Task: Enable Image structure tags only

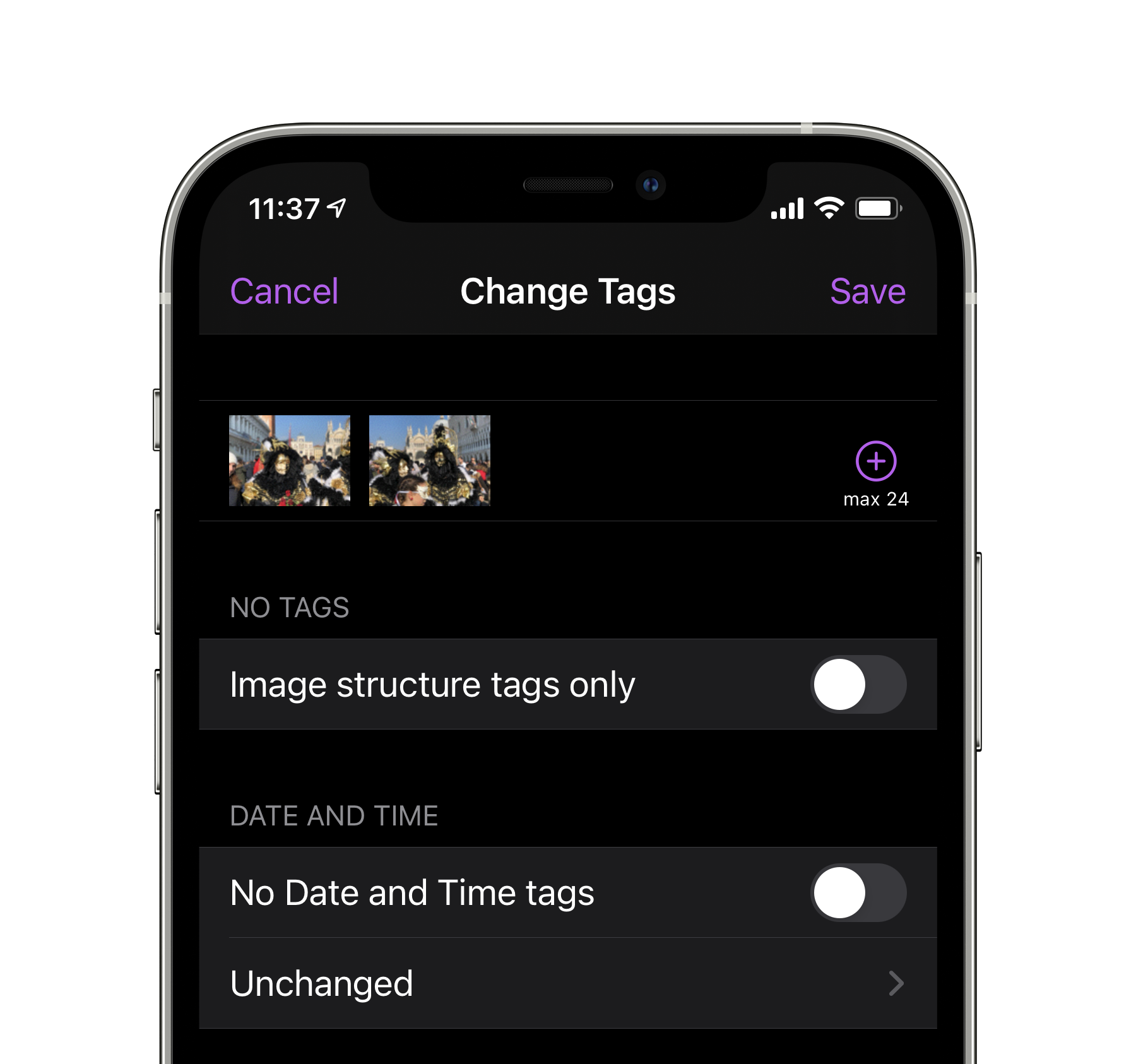Action: point(857,685)
